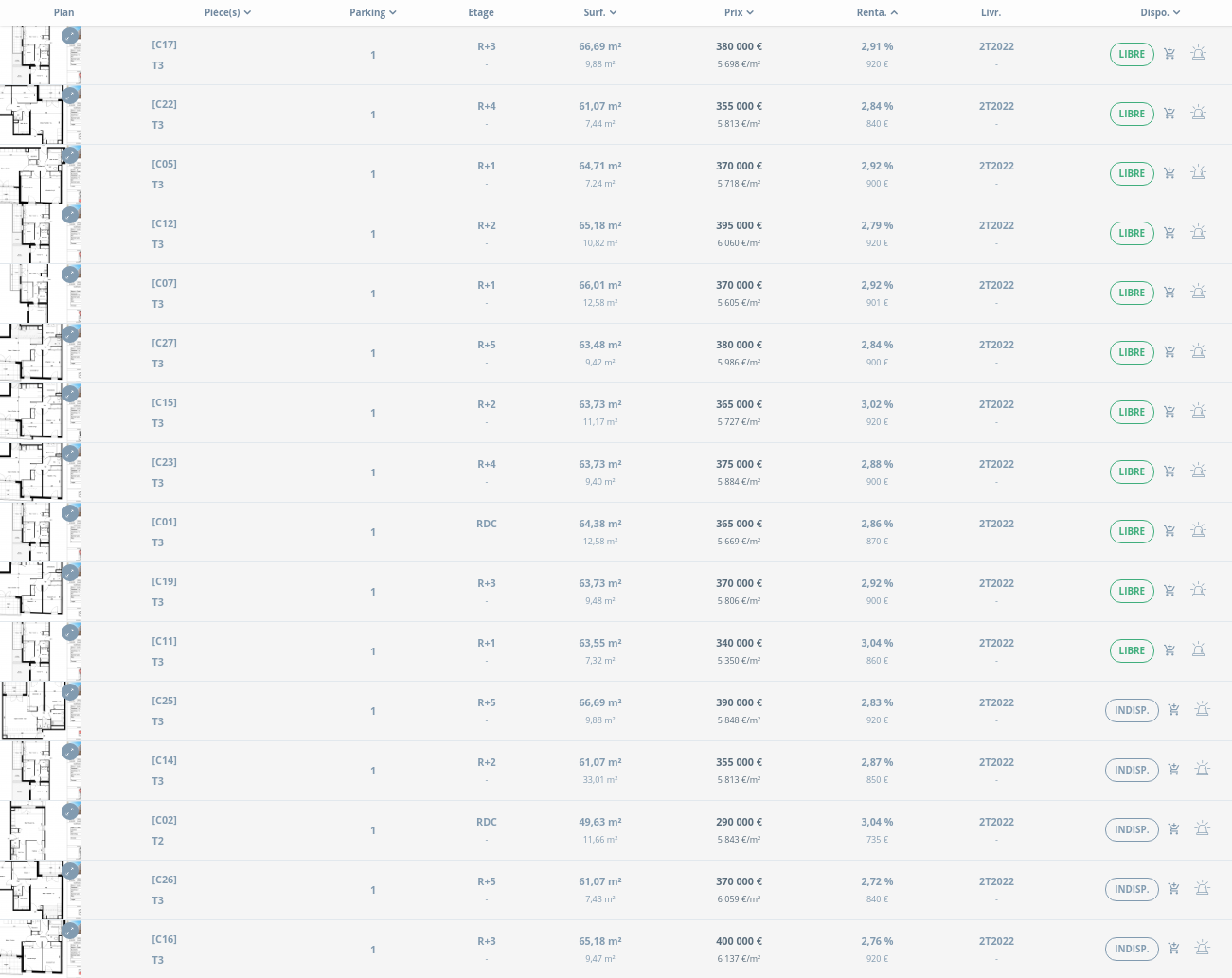
Task: Enable alert bell for lot C27
Action: click(1198, 352)
